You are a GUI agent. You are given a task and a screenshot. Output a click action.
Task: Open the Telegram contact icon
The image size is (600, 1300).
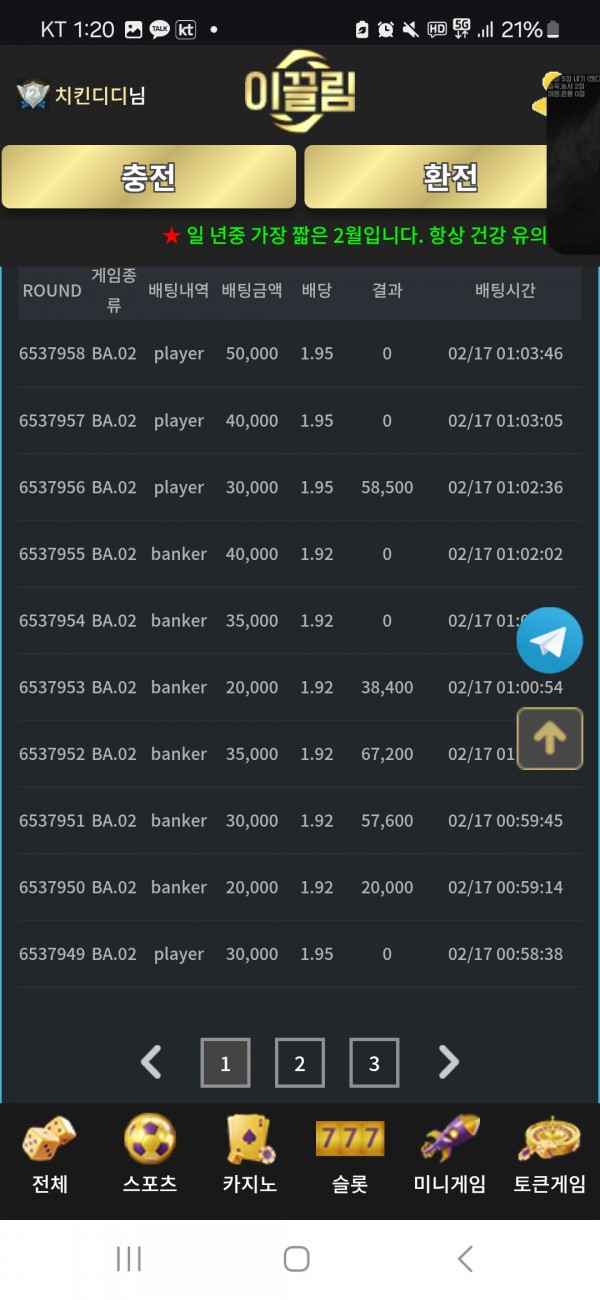coord(549,640)
